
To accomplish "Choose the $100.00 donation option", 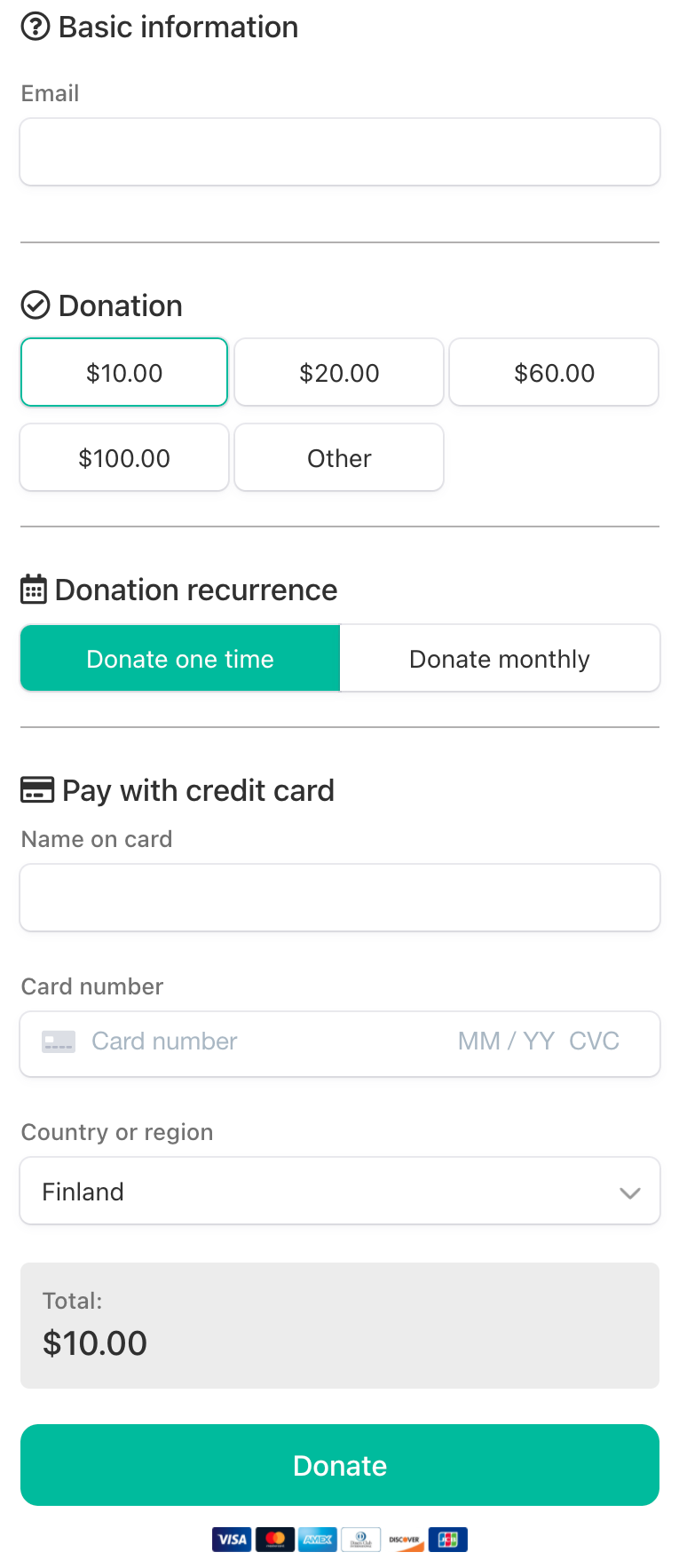I will 123,457.
